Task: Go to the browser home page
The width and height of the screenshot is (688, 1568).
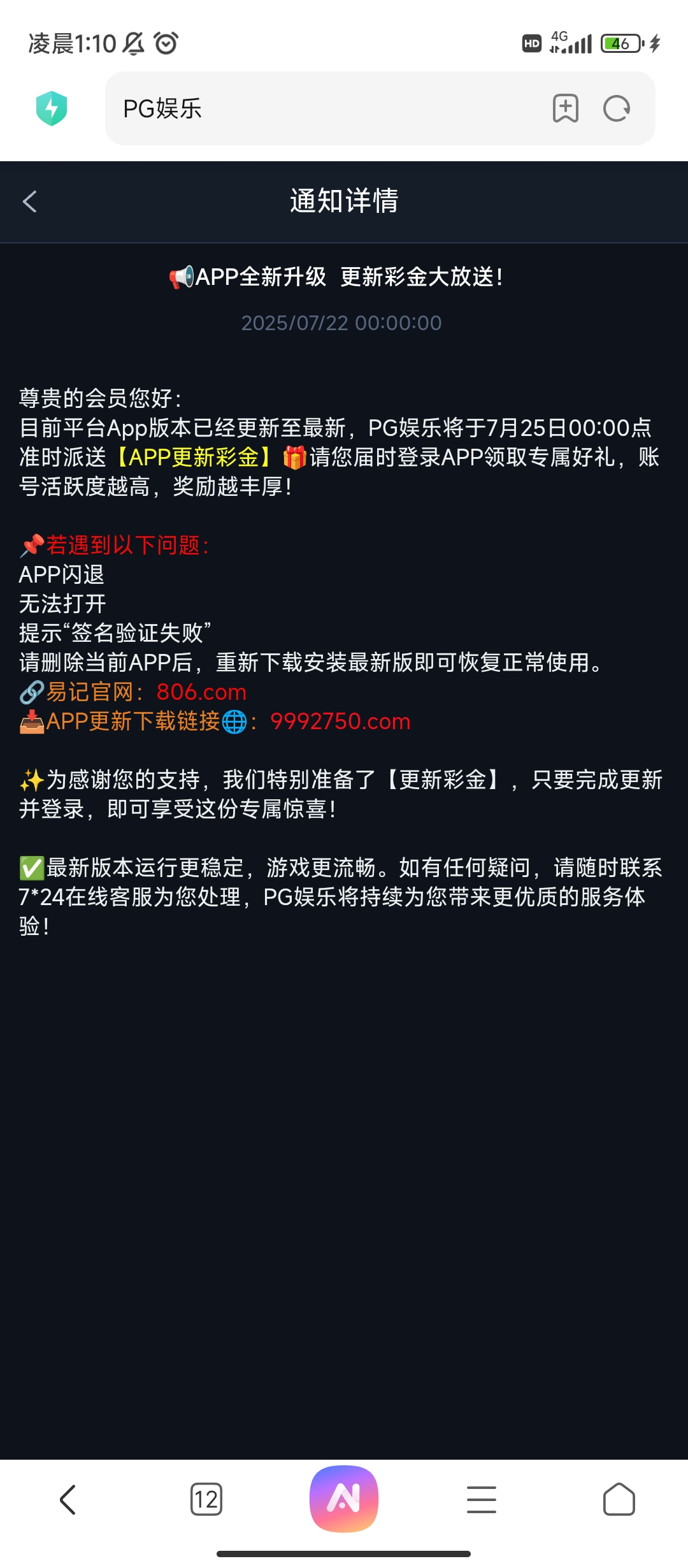Action: click(619, 1499)
